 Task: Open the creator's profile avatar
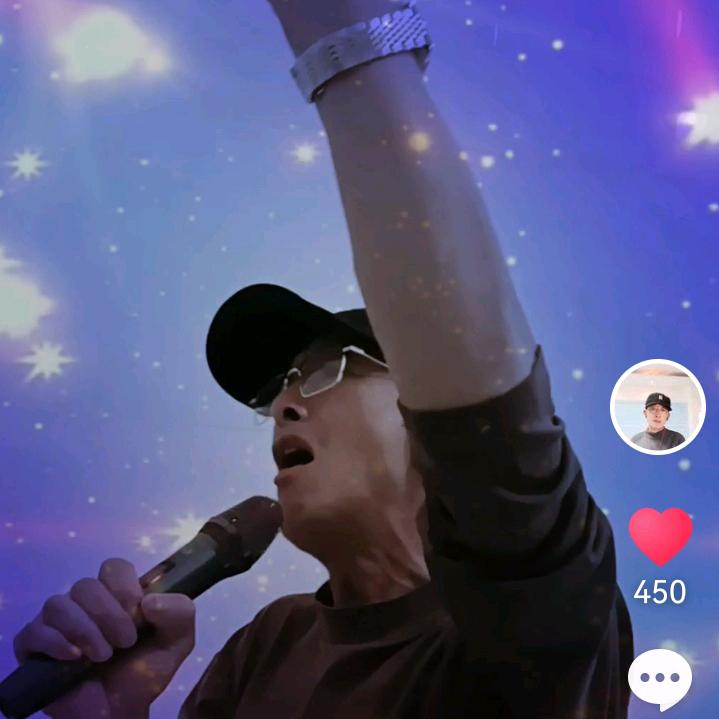coord(657,407)
